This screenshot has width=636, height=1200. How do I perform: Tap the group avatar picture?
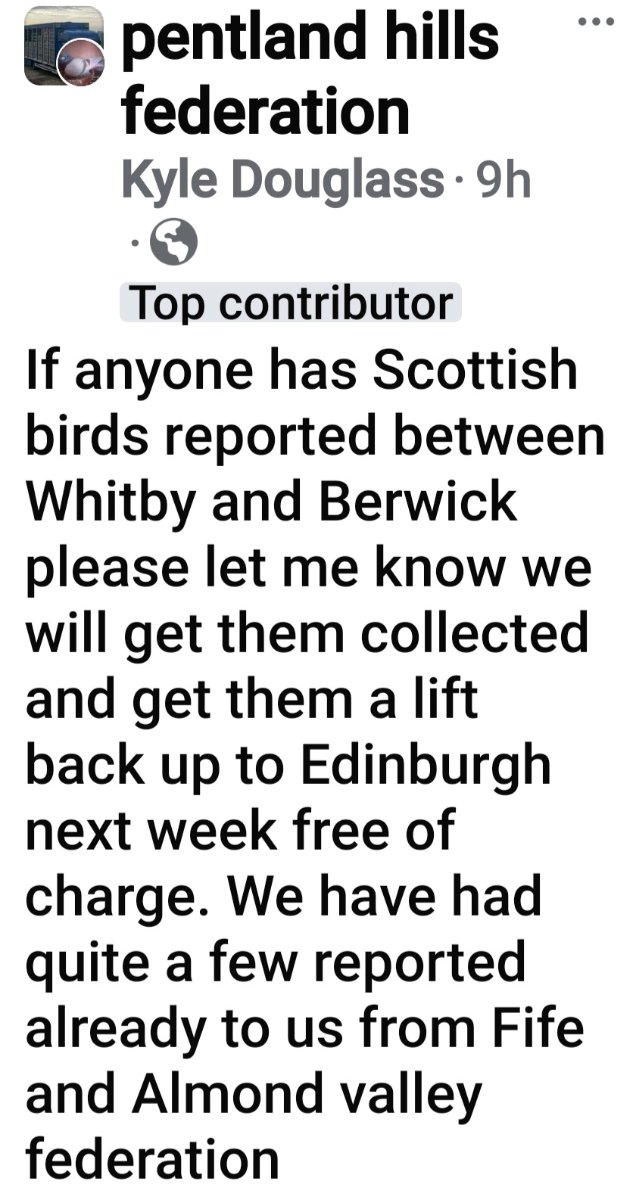pyautogui.click(x=64, y=45)
